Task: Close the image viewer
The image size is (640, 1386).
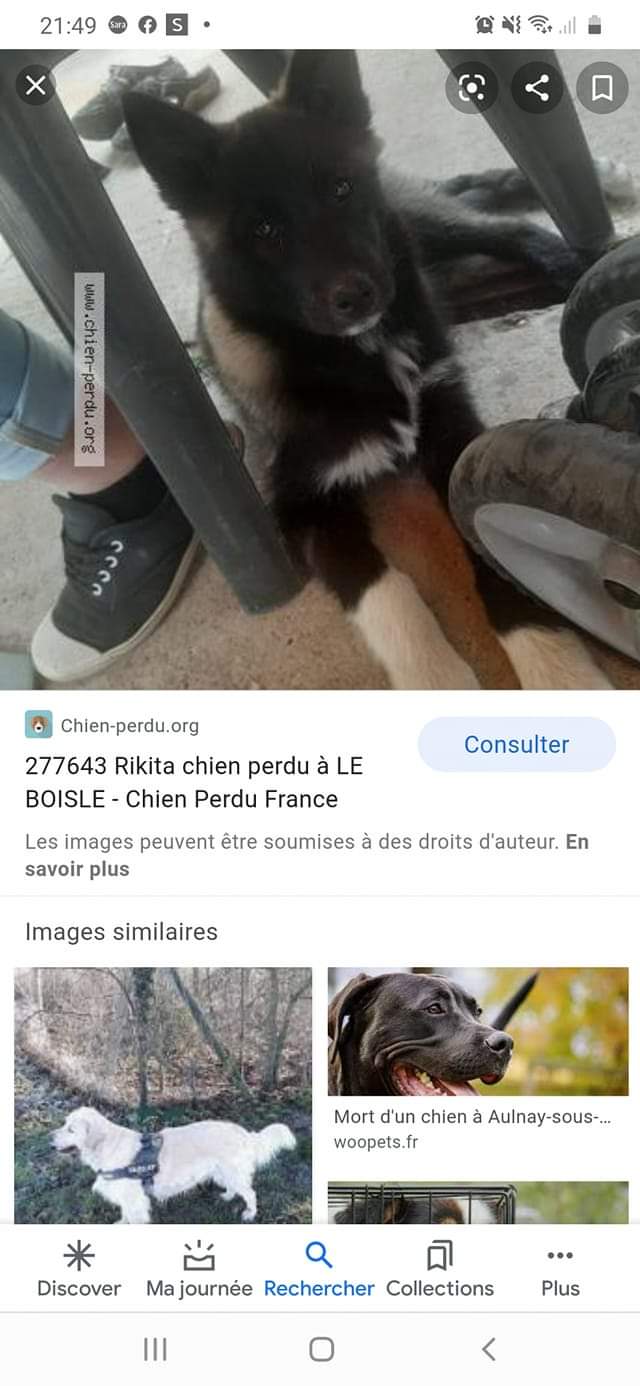Action: [x=36, y=86]
